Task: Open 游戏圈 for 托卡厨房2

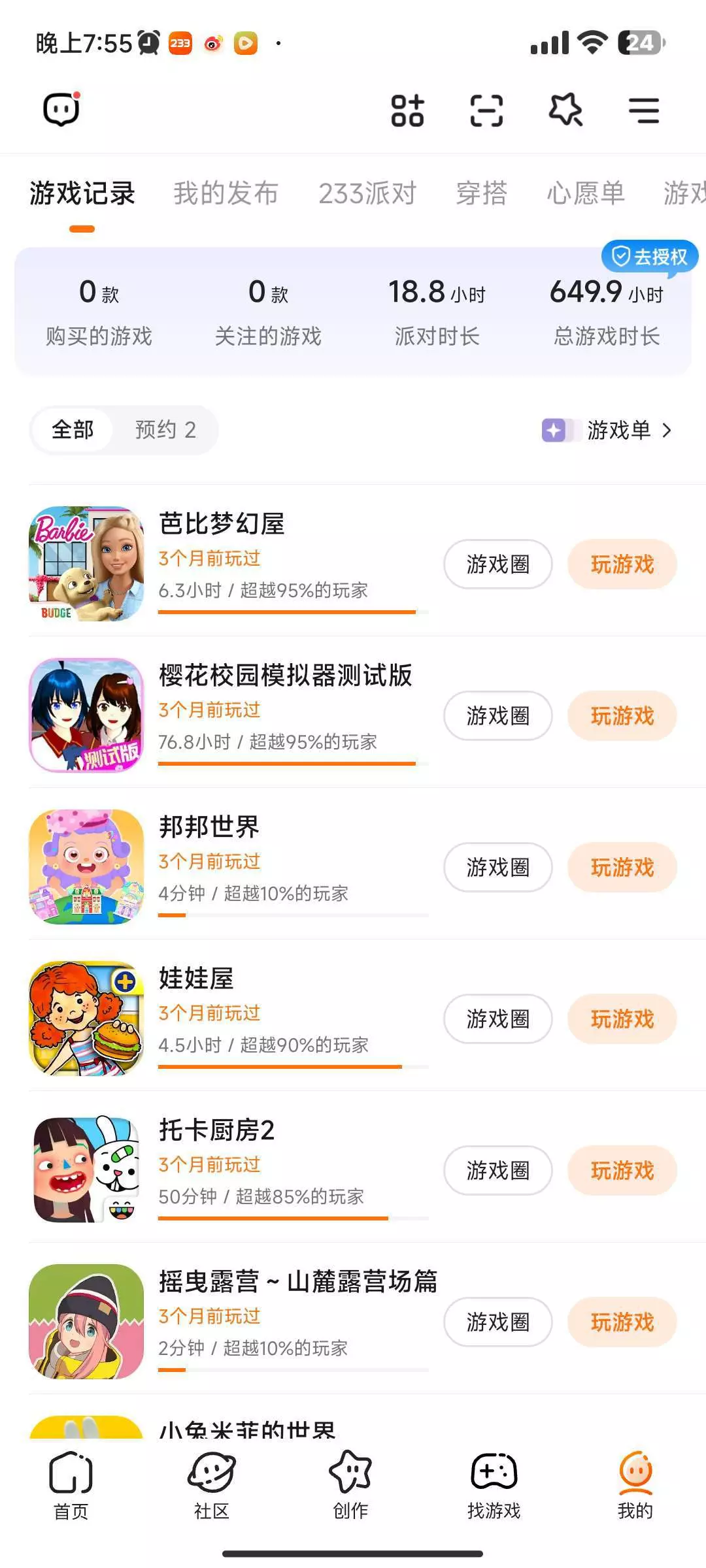Action: (x=497, y=1171)
